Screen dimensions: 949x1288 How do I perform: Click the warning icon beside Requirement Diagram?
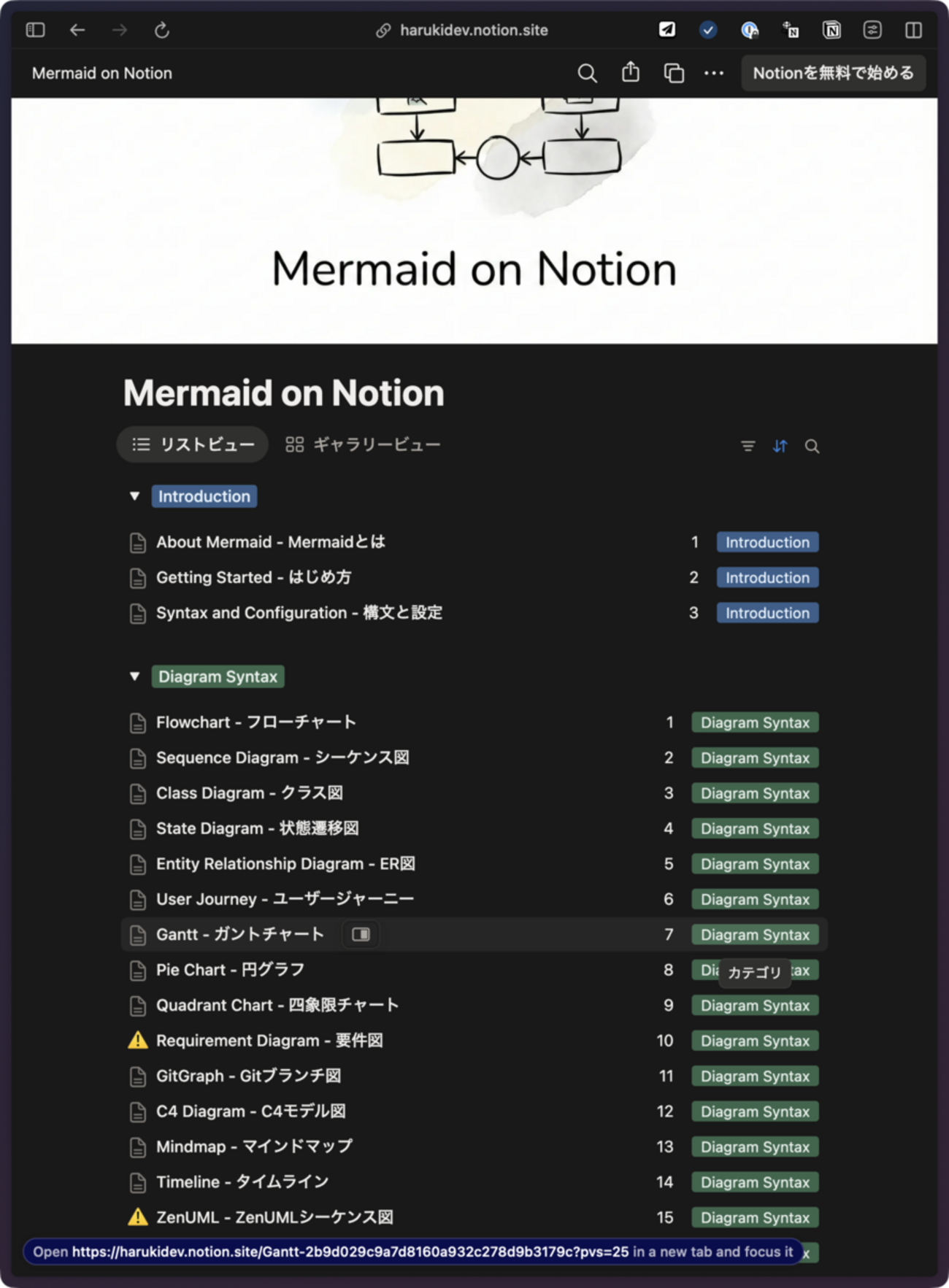pos(139,1041)
